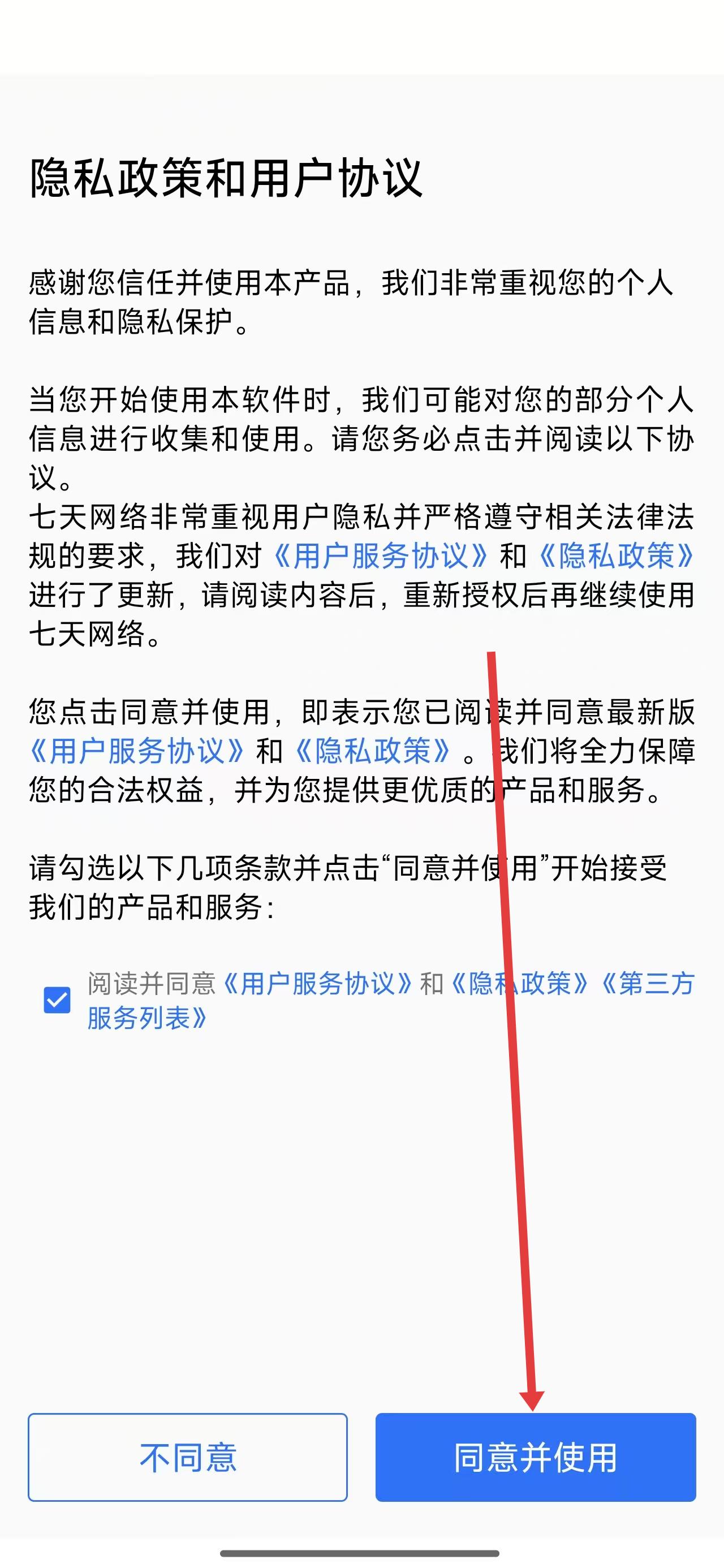724x1568 pixels.
Task: Tap the 同意并使用 button
Action: [x=535, y=1457]
